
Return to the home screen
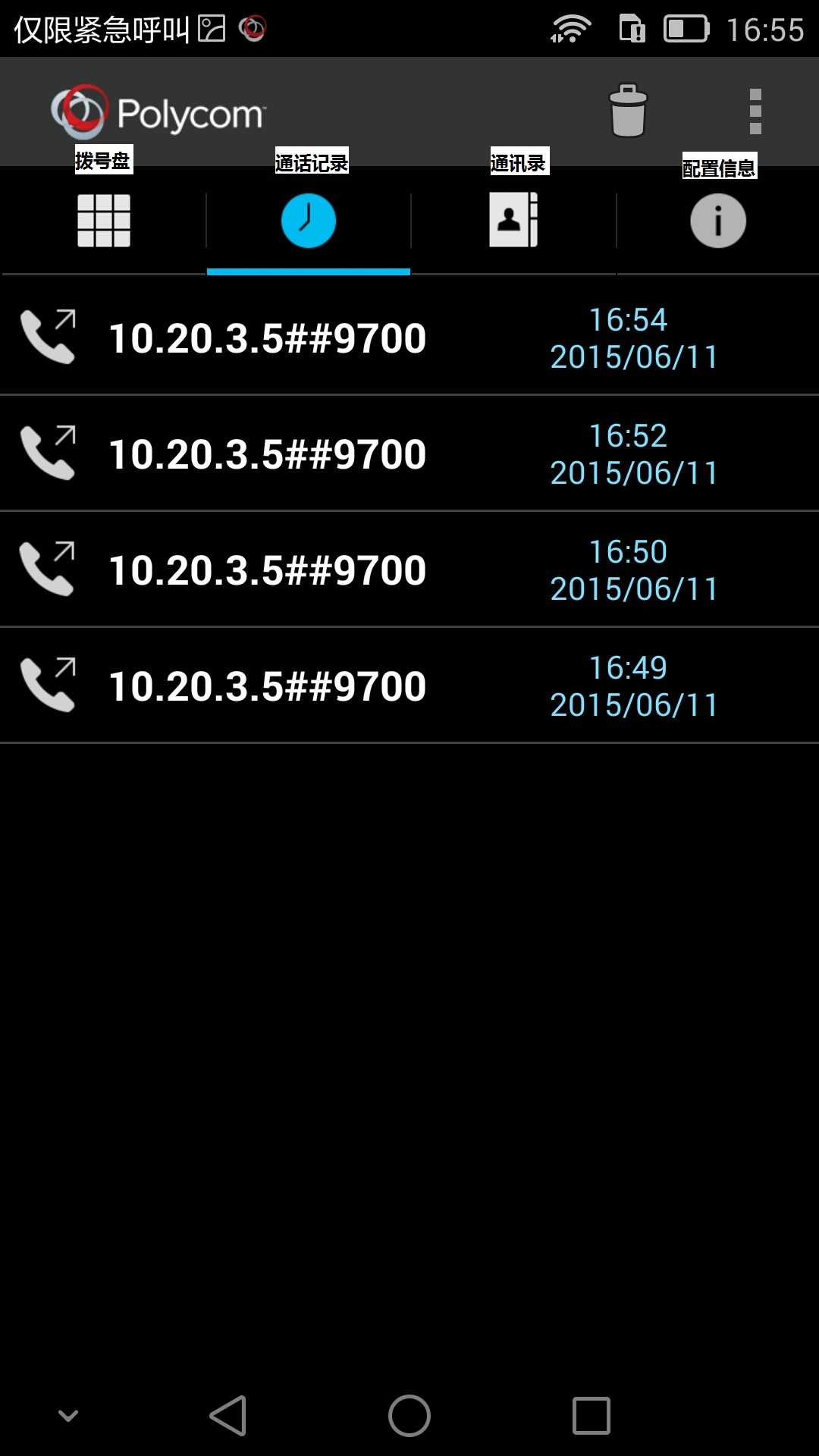click(409, 1416)
